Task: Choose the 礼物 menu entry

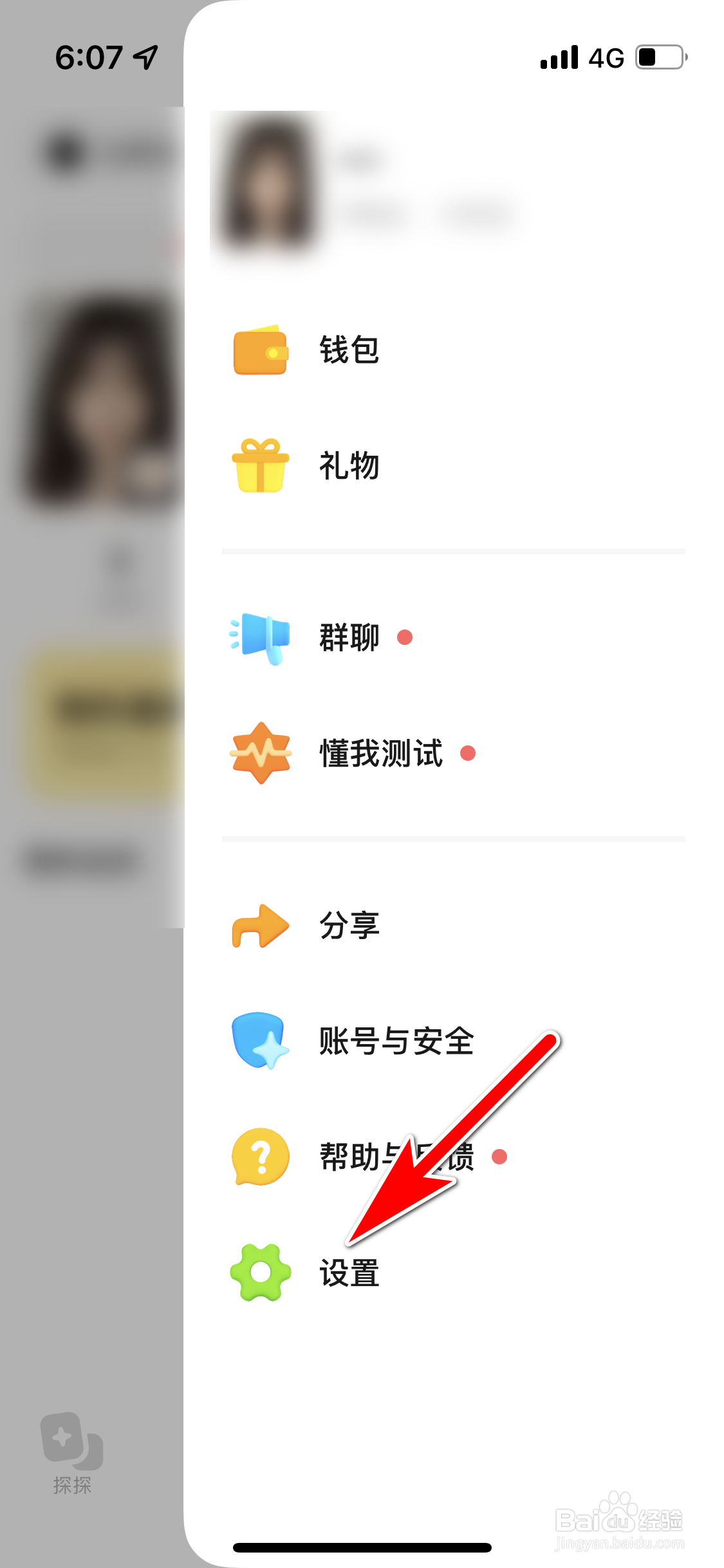Action: point(348,465)
